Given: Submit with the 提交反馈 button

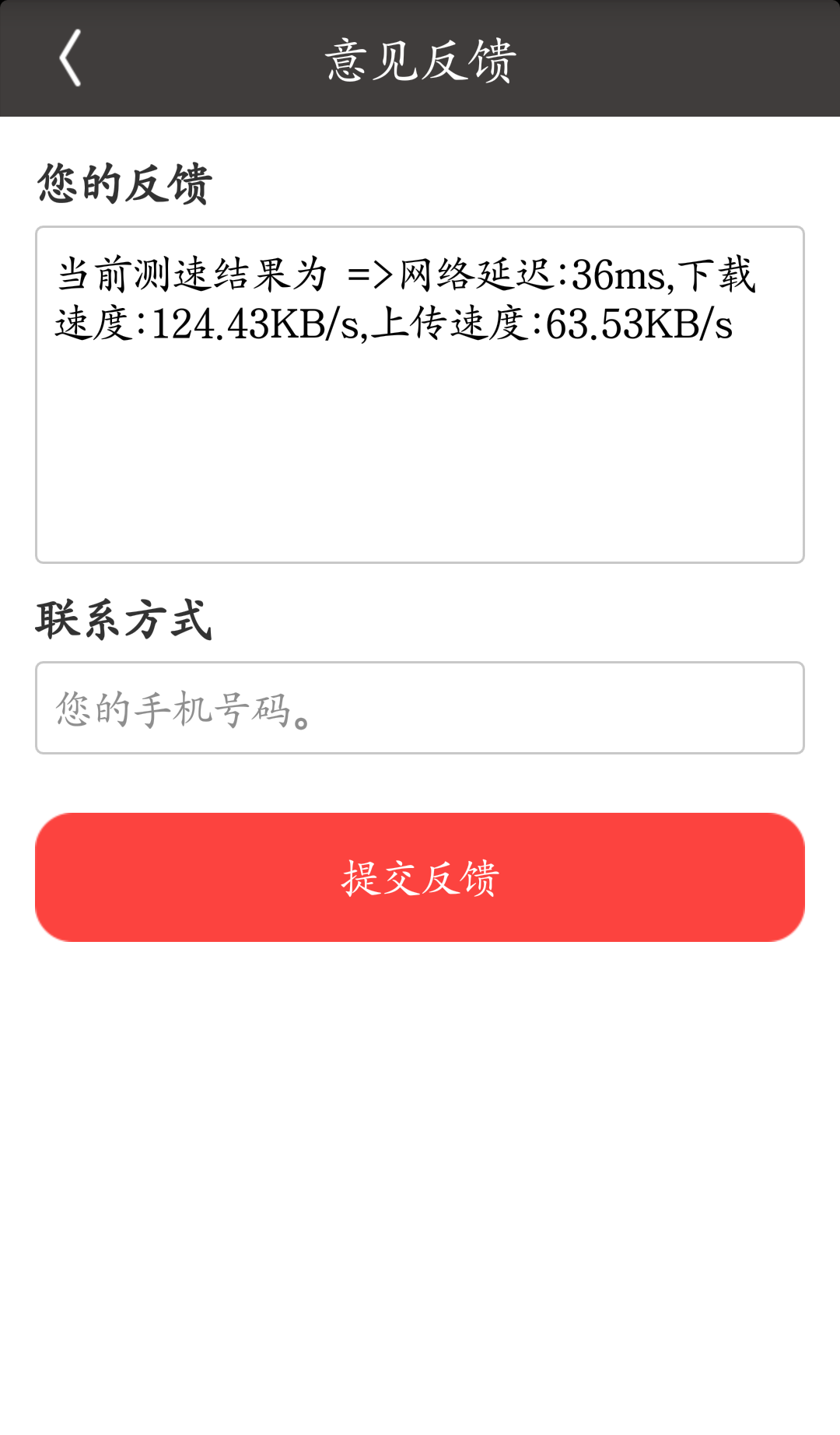Looking at the screenshot, I should coord(420,877).
